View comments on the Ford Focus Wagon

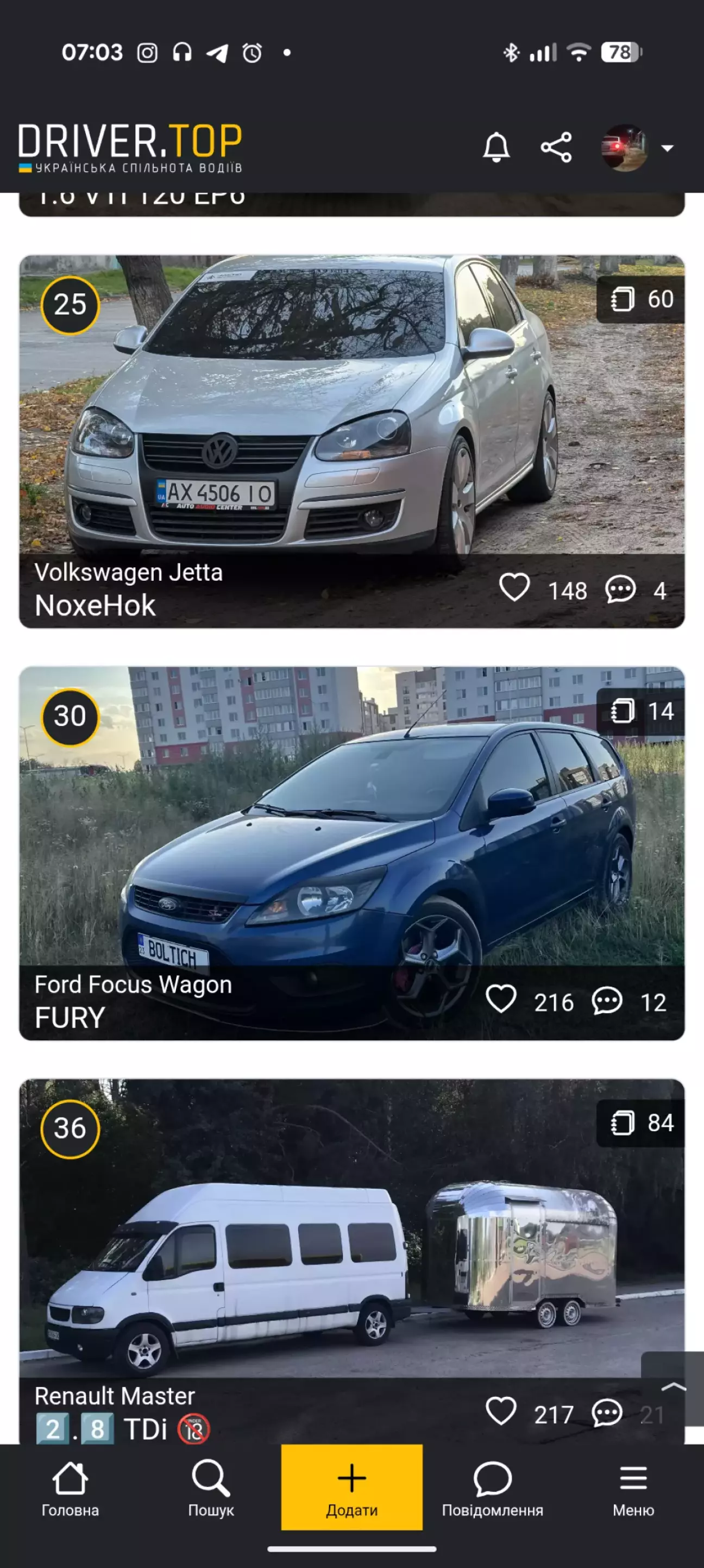coord(607,1001)
